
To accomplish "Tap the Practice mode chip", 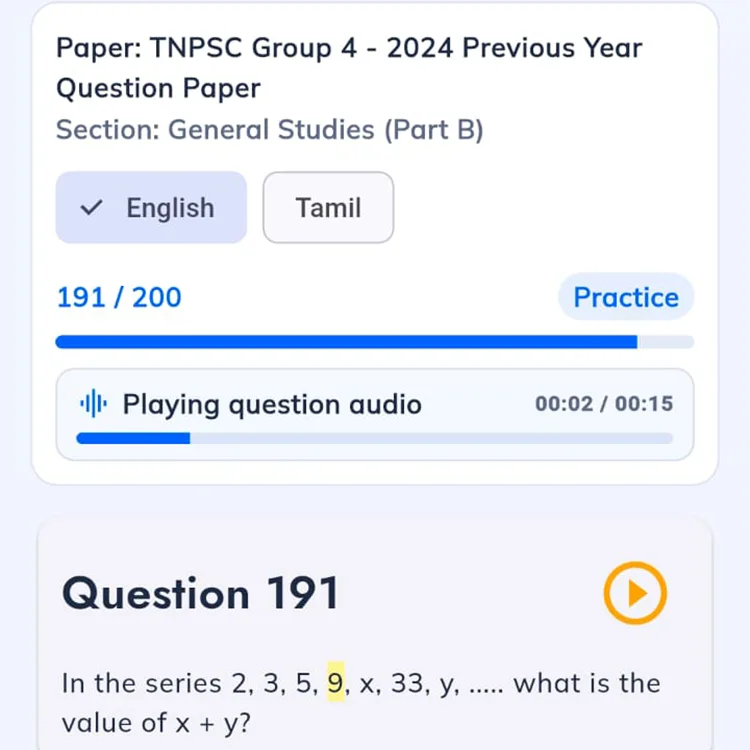I will pos(625,297).
